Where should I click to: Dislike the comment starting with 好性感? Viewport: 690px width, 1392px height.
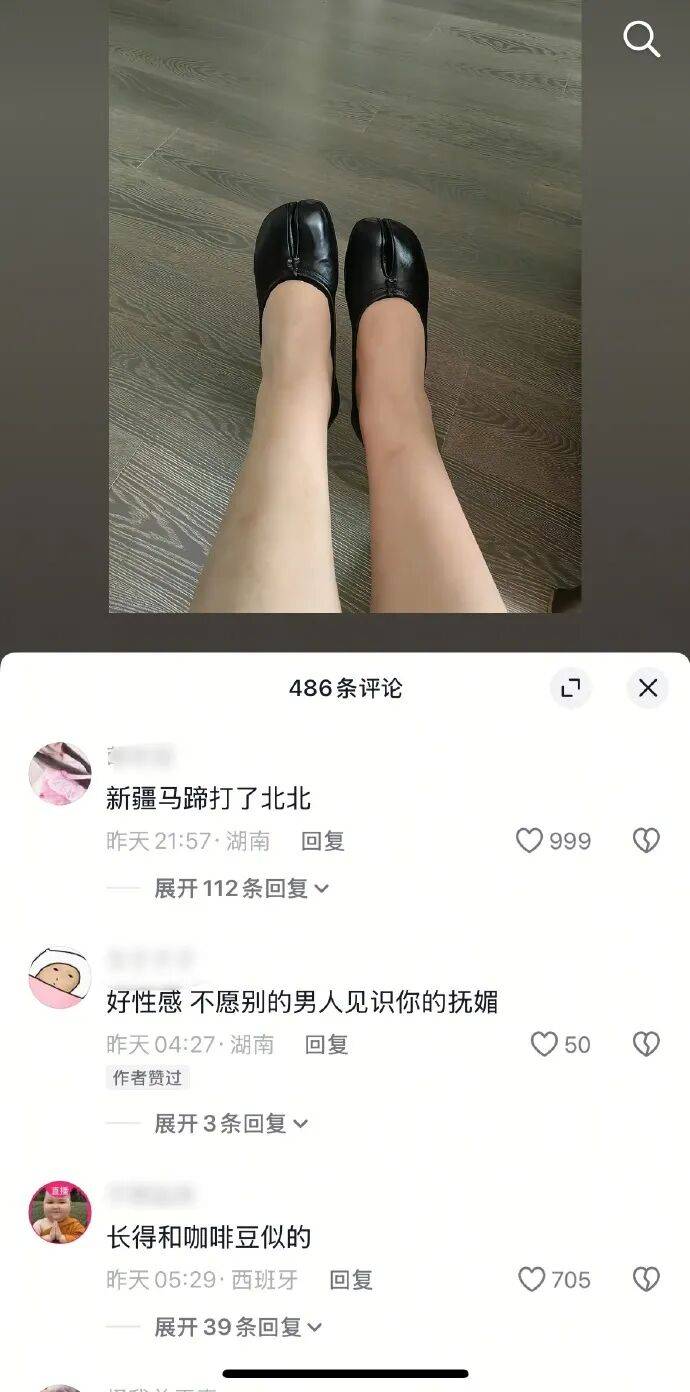[x=646, y=1044]
